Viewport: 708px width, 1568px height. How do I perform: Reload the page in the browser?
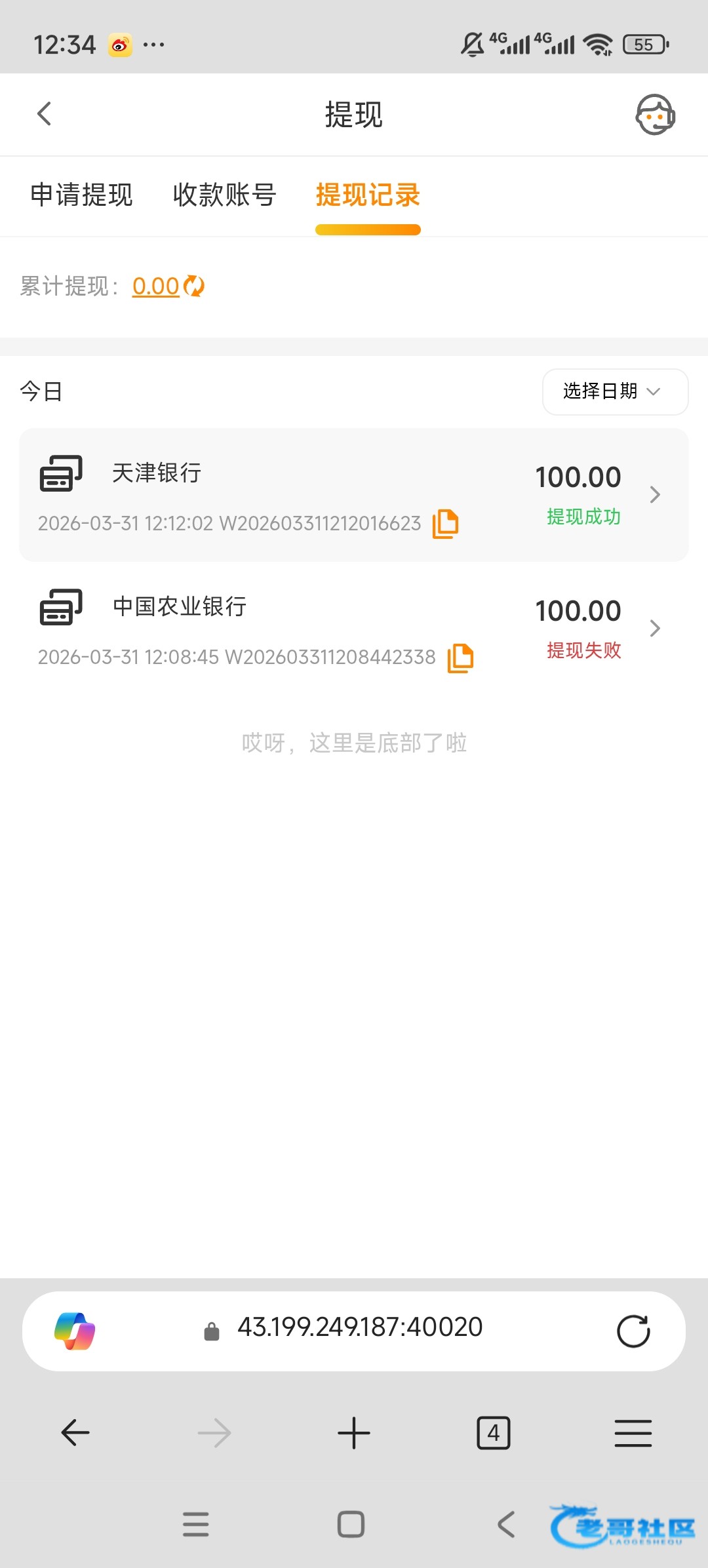point(633,1331)
